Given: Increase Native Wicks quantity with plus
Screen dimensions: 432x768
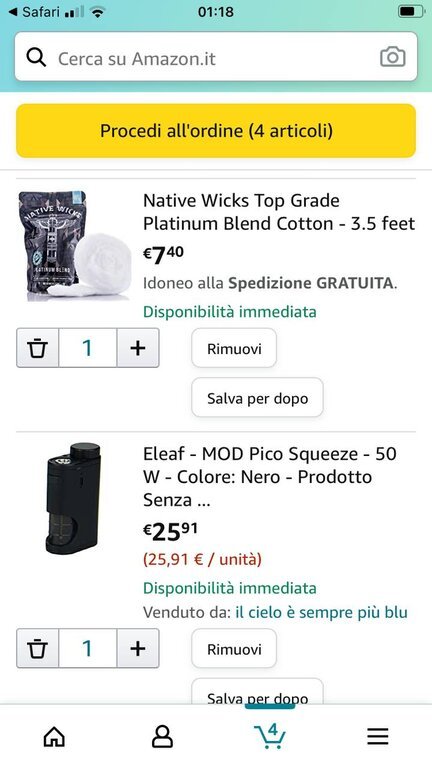Looking at the screenshot, I should pyautogui.click(x=138, y=348).
